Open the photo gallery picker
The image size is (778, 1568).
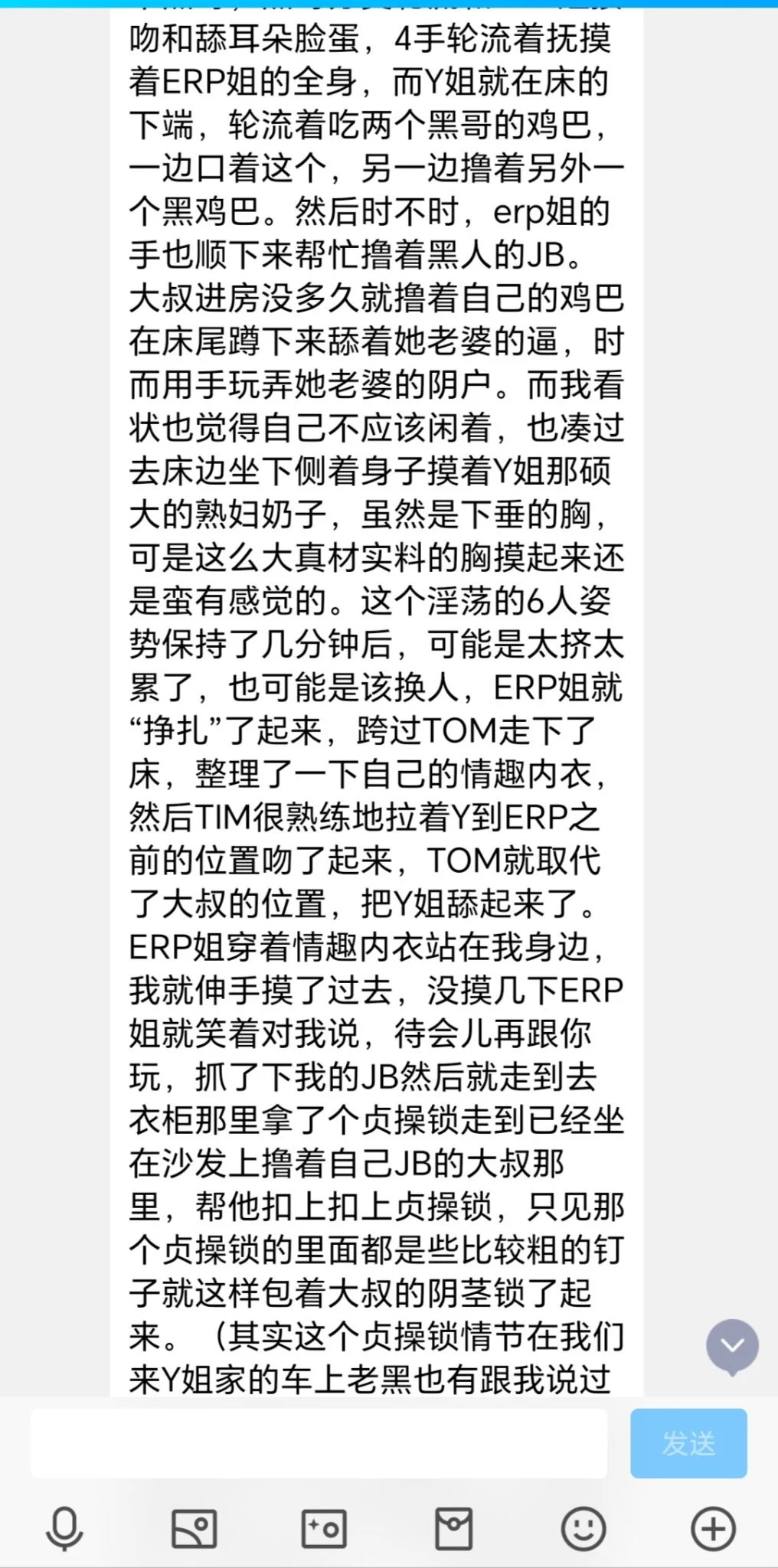(194, 1529)
